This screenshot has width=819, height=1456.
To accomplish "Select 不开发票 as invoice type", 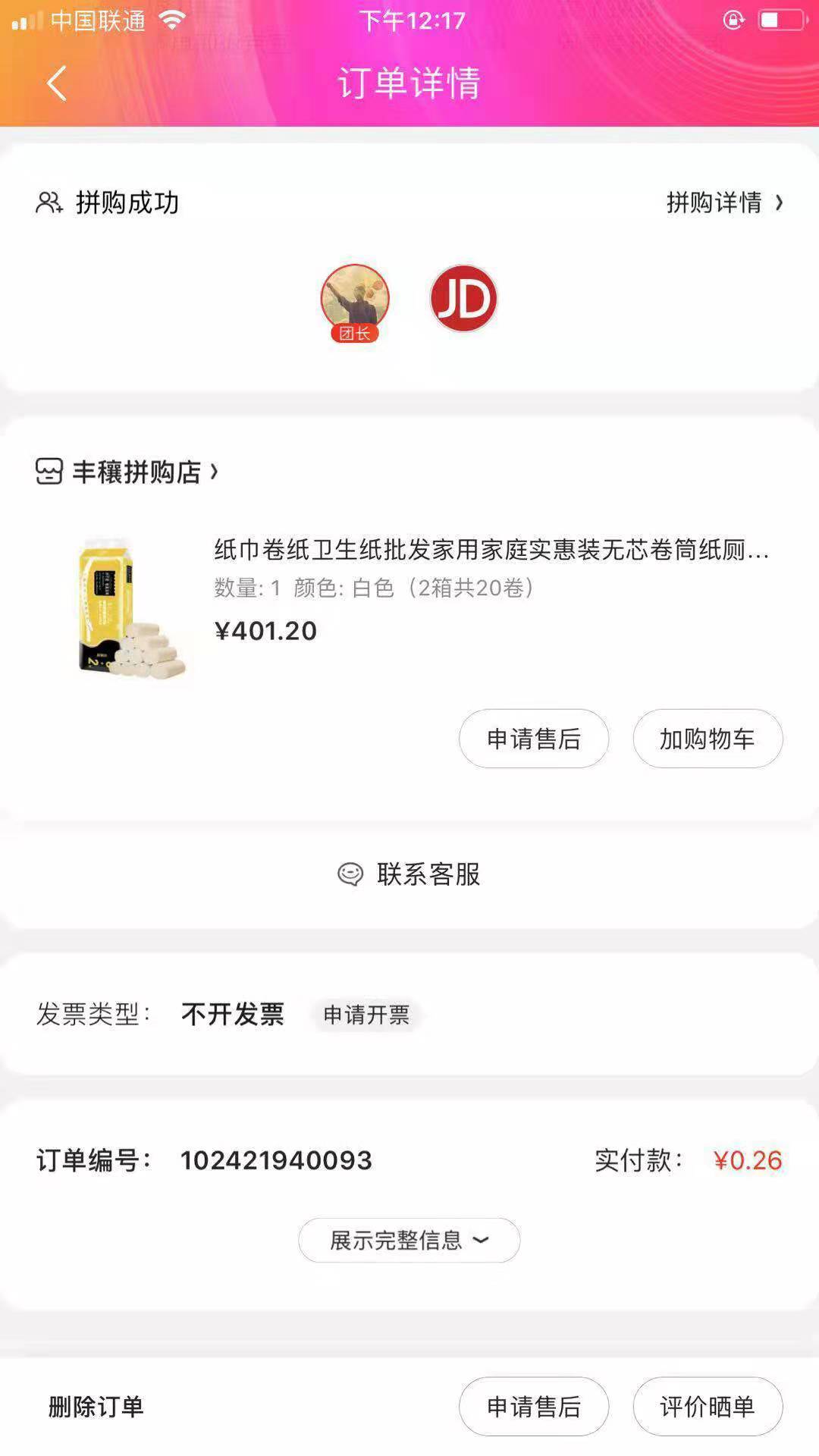I will 233,1015.
